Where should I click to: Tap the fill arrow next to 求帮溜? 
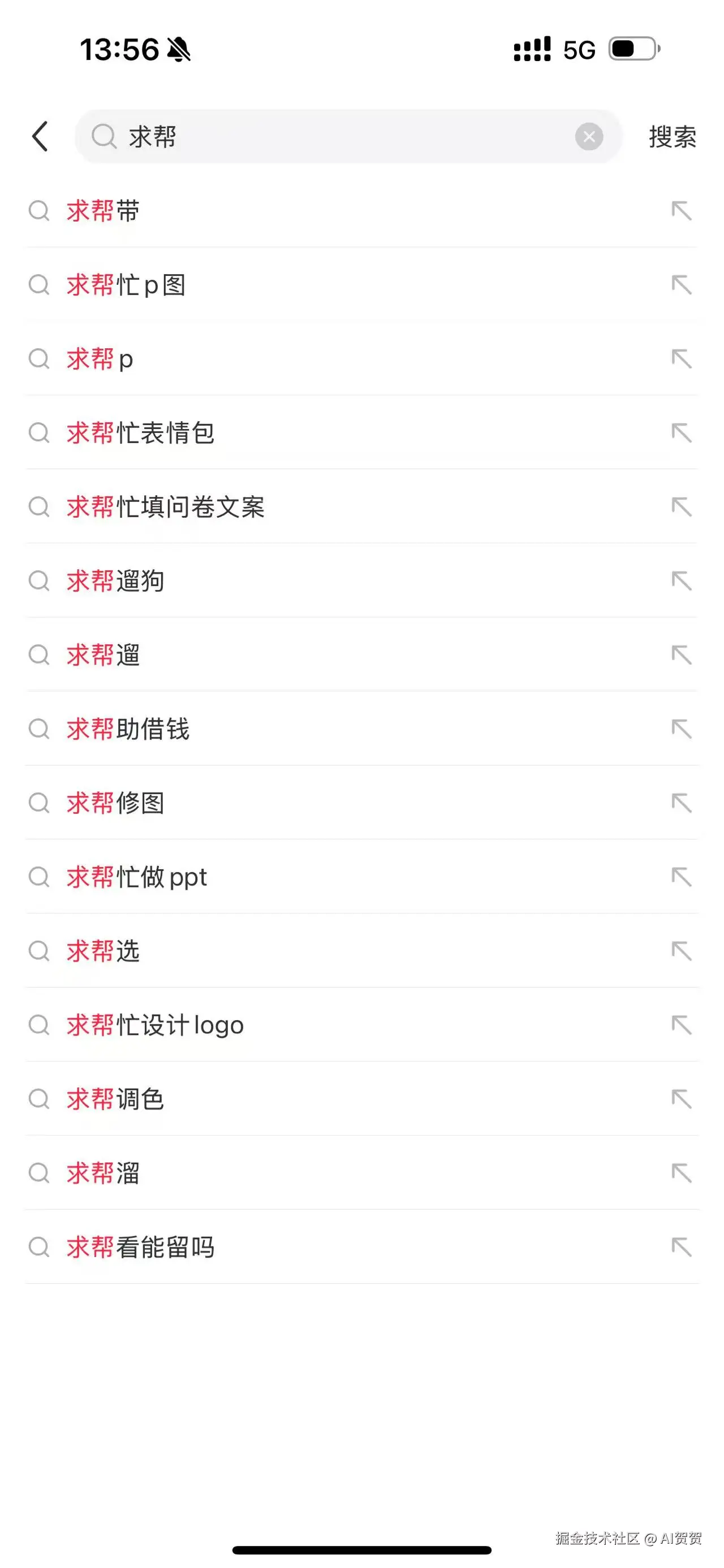682,1173
